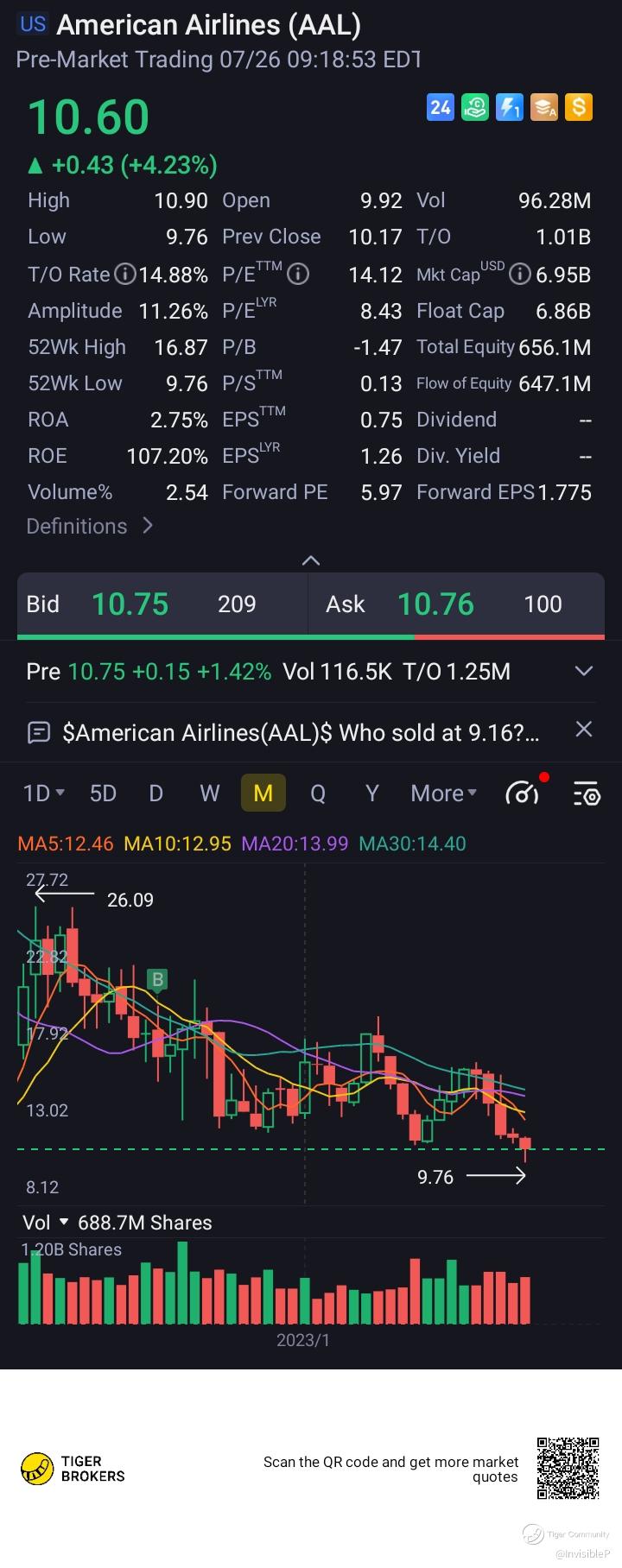Open the More timeframes dropdown
This screenshot has height=1568, width=622.
pos(443,793)
